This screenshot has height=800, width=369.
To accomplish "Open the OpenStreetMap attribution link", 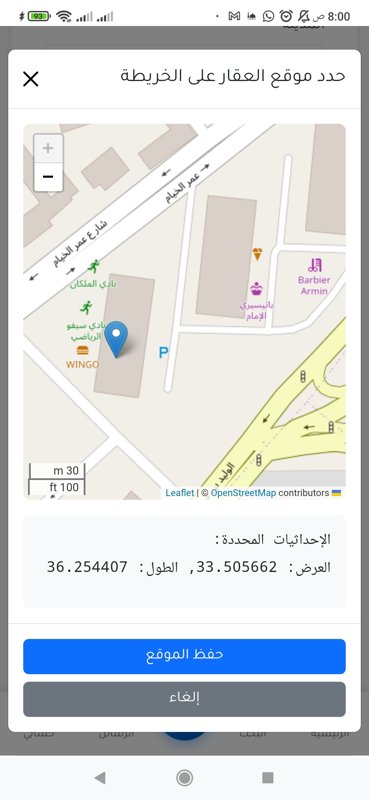I will click(x=243, y=493).
